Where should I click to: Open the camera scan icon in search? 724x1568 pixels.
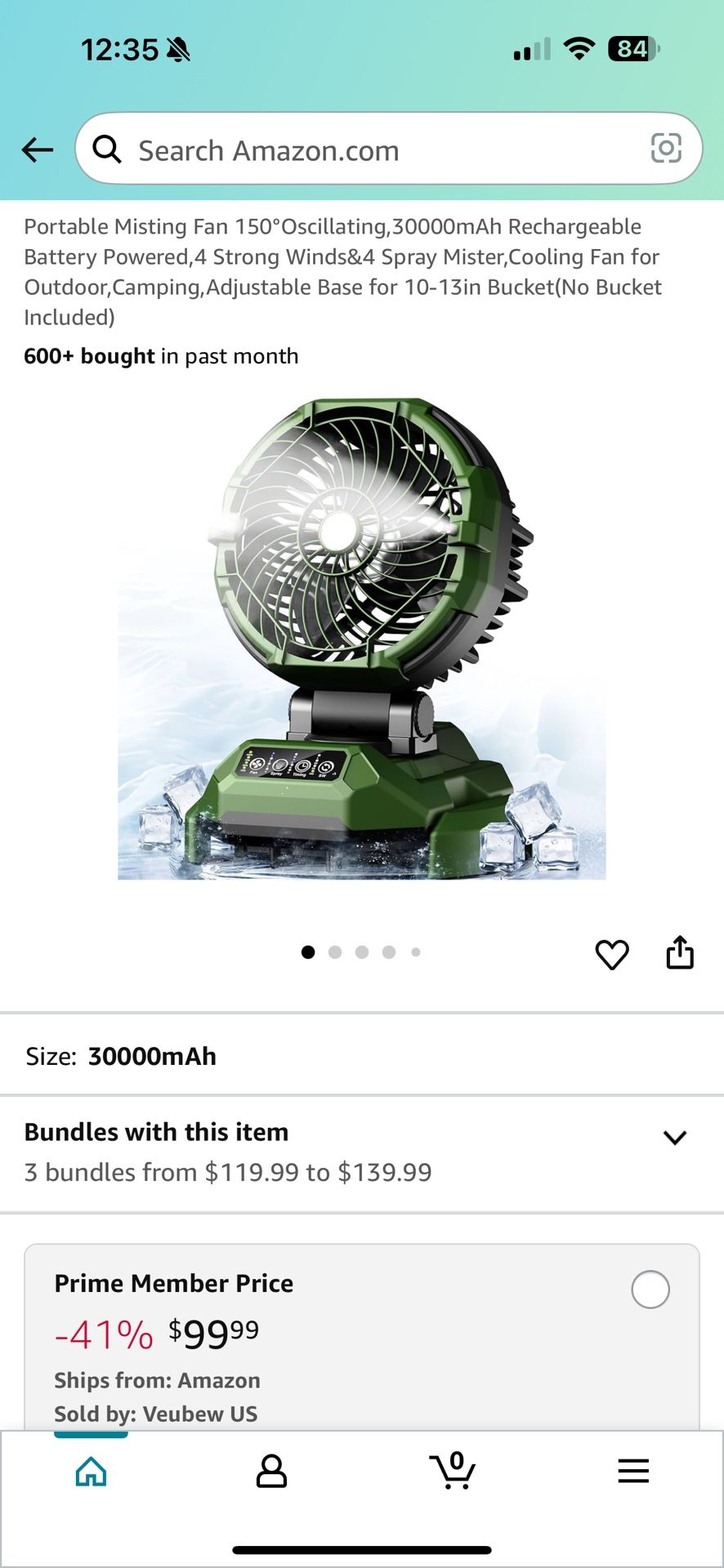pyautogui.click(x=665, y=149)
